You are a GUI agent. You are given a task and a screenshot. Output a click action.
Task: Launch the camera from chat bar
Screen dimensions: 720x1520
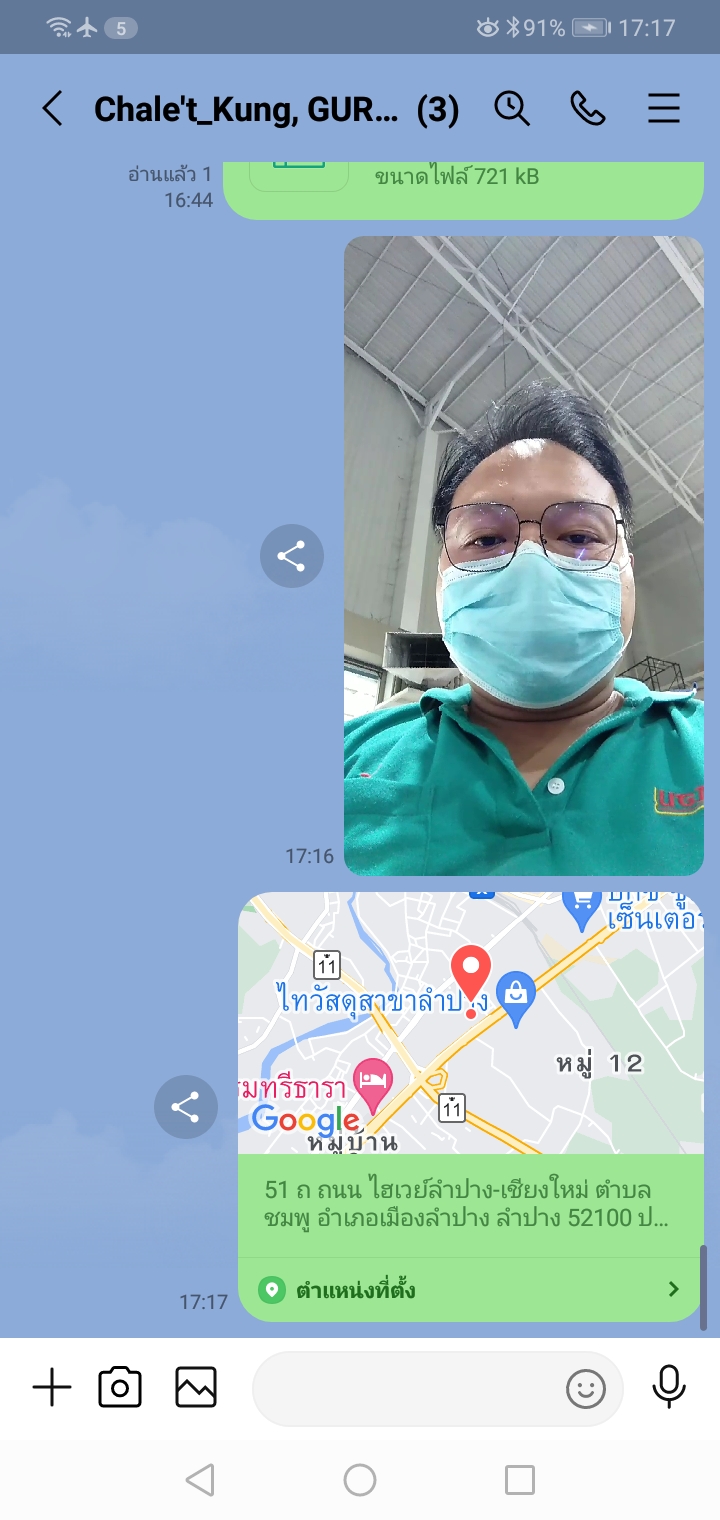pyautogui.click(x=120, y=1388)
